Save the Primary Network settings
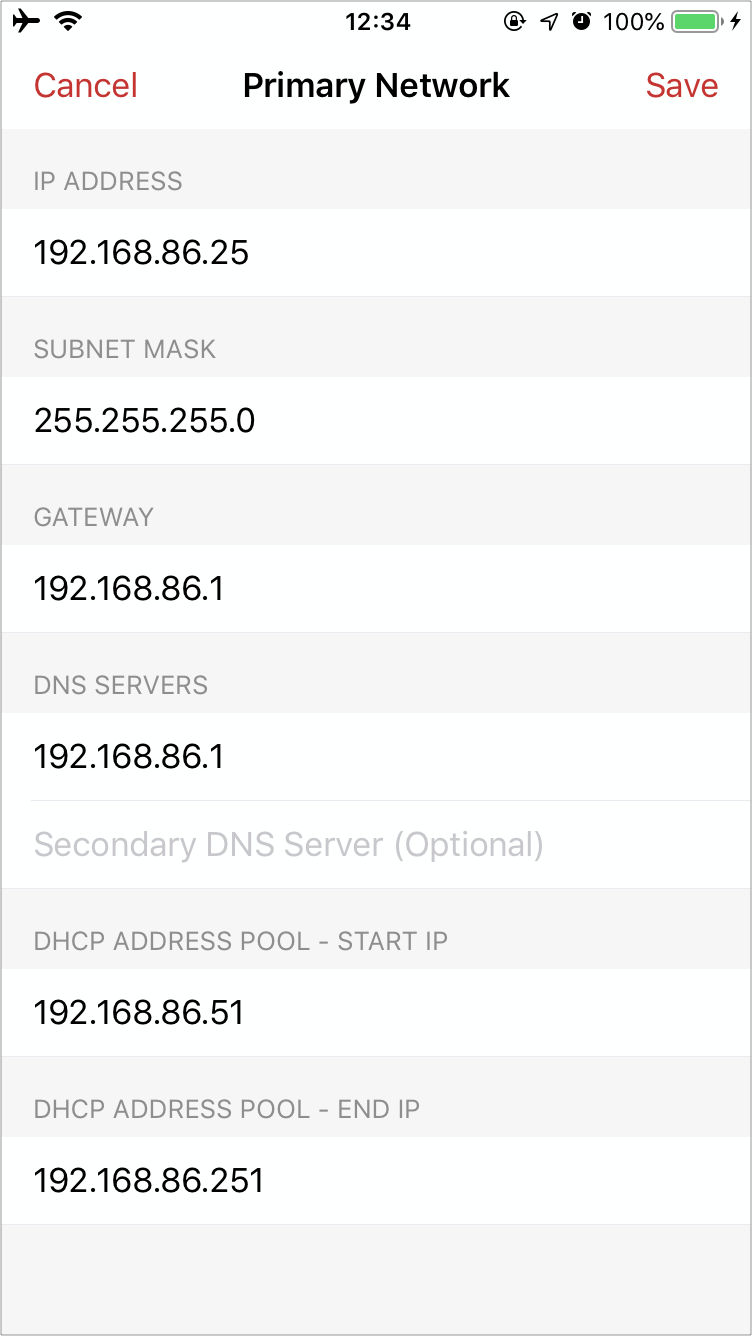The width and height of the screenshot is (752, 1336). point(681,86)
